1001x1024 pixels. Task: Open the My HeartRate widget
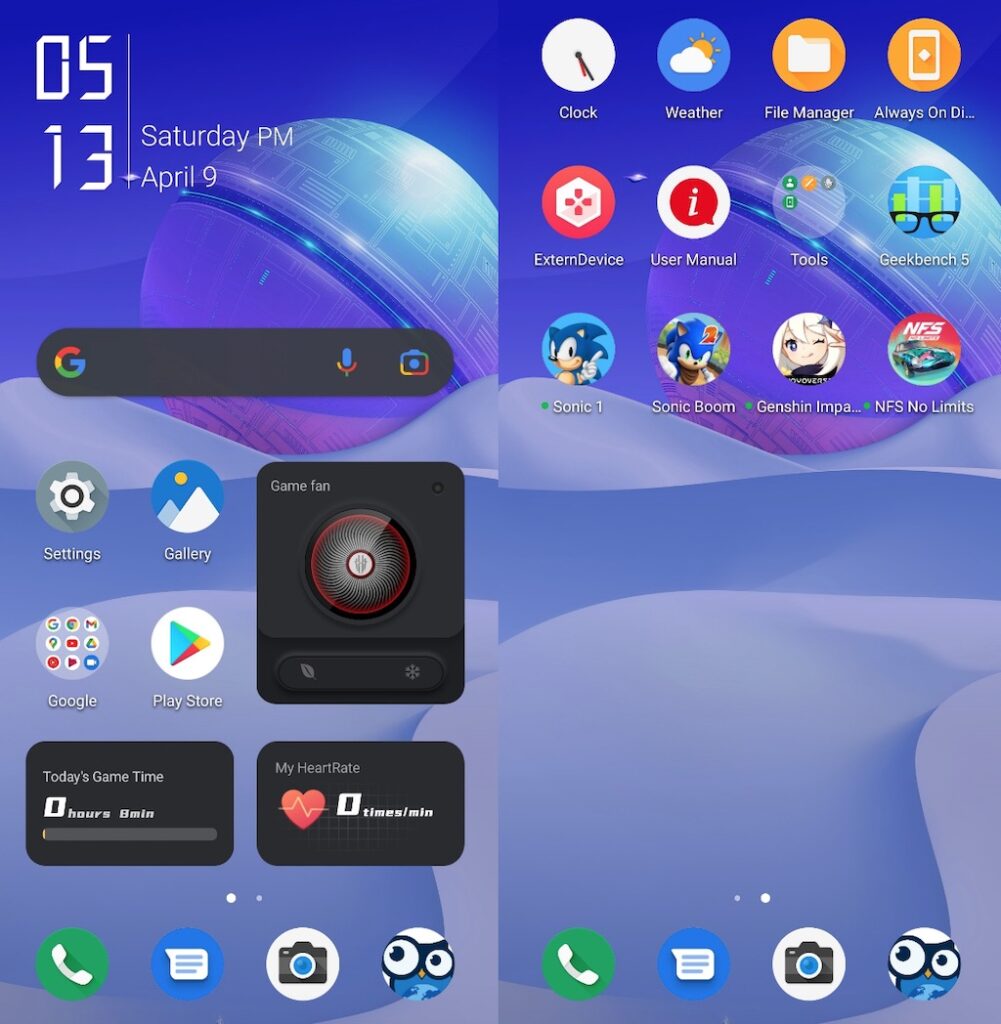pos(360,803)
